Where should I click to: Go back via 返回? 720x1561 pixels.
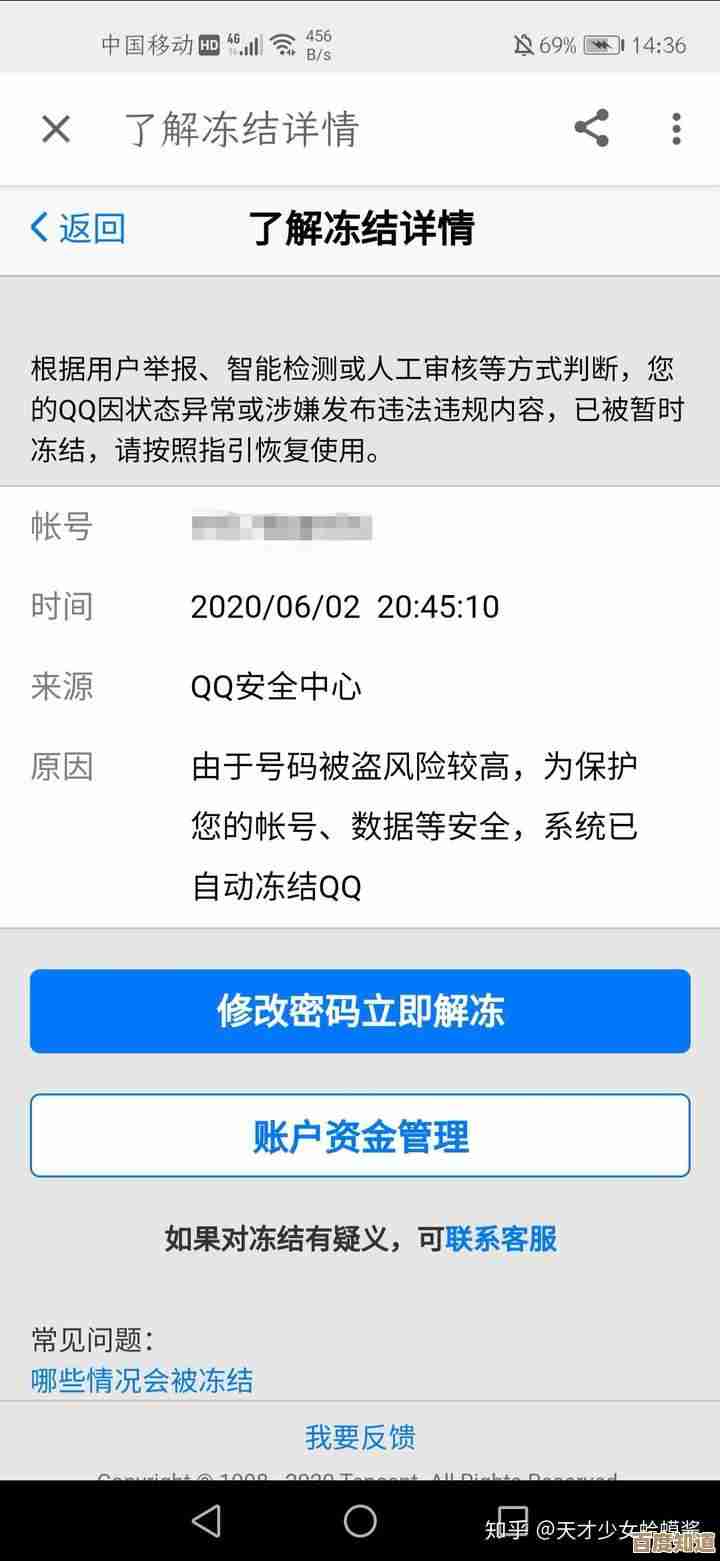tap(78, 228)
